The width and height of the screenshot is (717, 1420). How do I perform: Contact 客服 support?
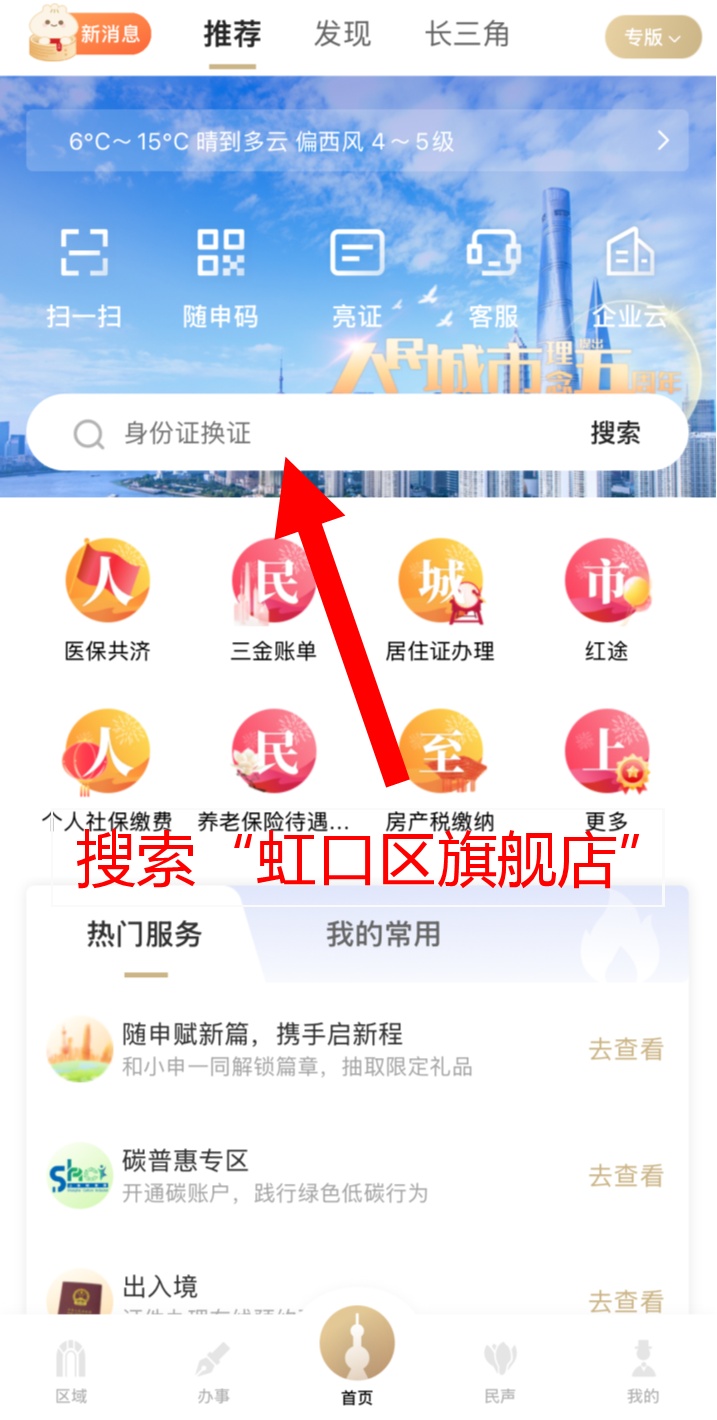click(x=493, y=276)
